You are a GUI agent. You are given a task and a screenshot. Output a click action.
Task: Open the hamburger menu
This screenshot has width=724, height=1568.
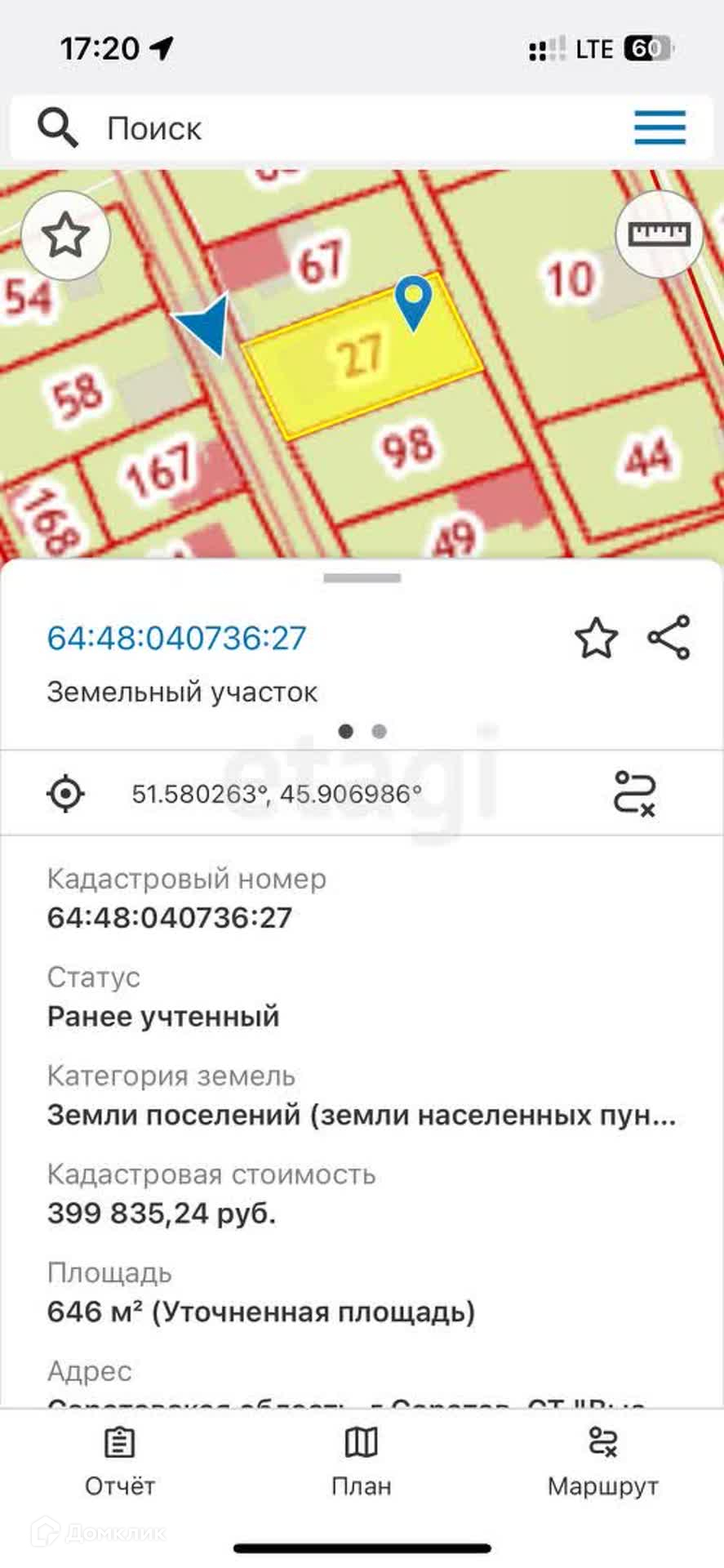[660, 127]
